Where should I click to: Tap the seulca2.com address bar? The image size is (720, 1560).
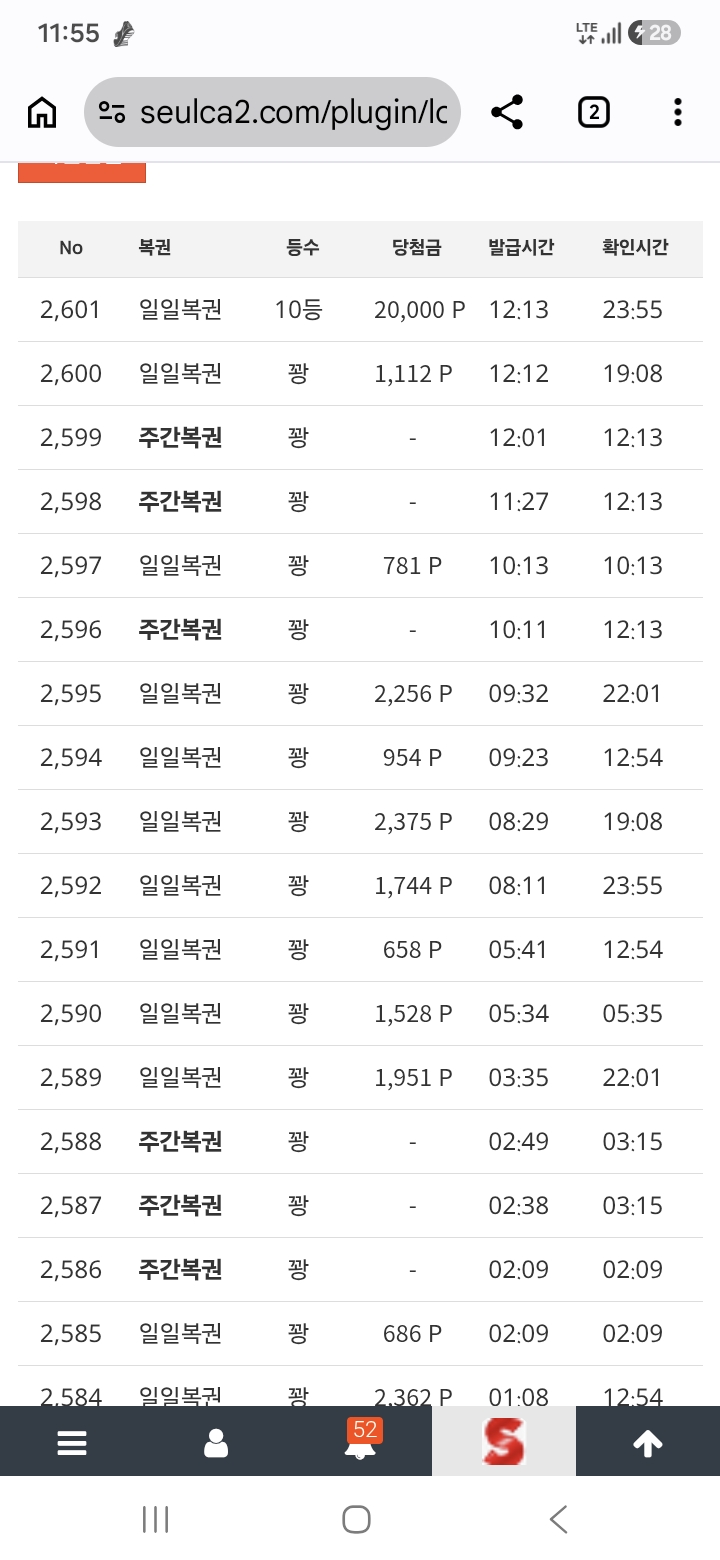pyautogui.click(x=272, y=112)
